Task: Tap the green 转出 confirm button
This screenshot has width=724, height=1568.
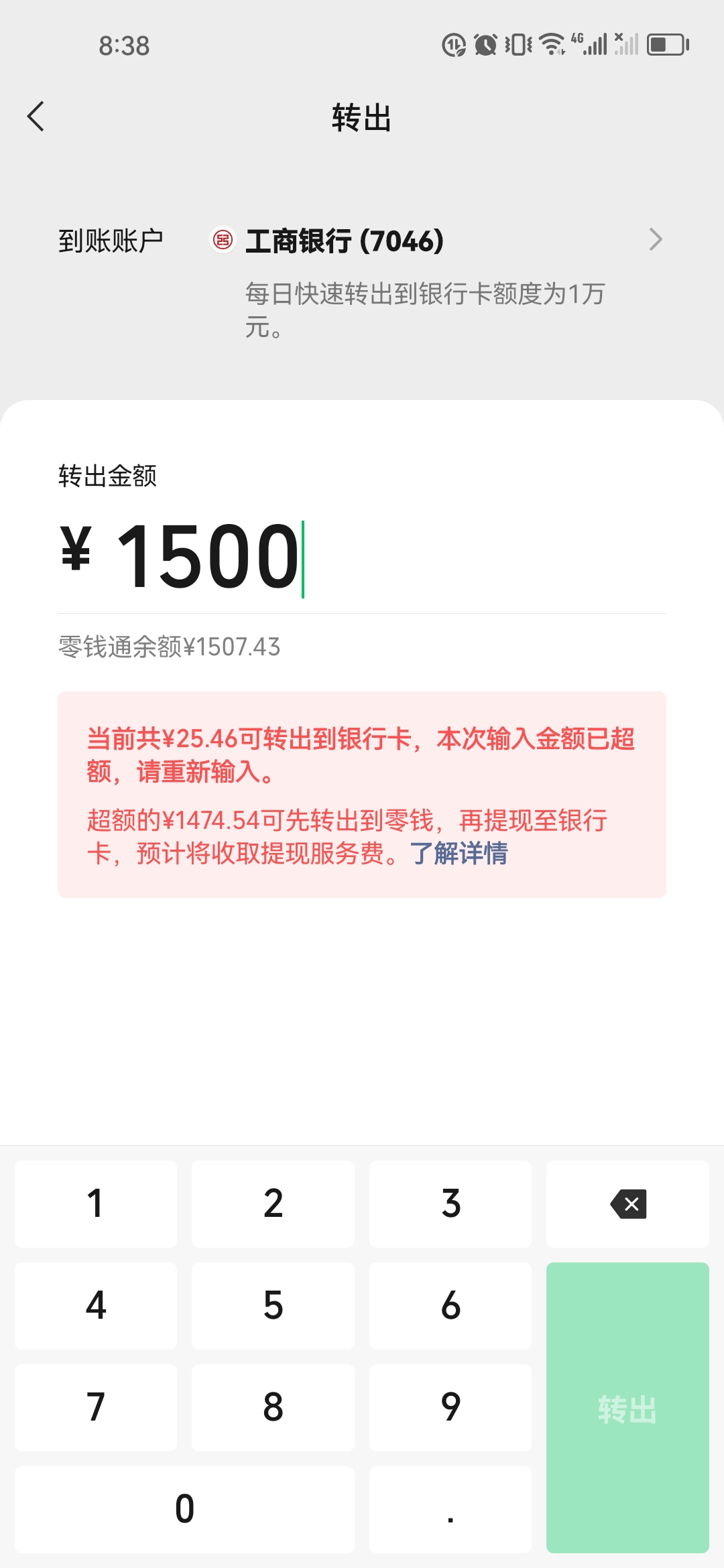Action: [x=627, y=1408]
